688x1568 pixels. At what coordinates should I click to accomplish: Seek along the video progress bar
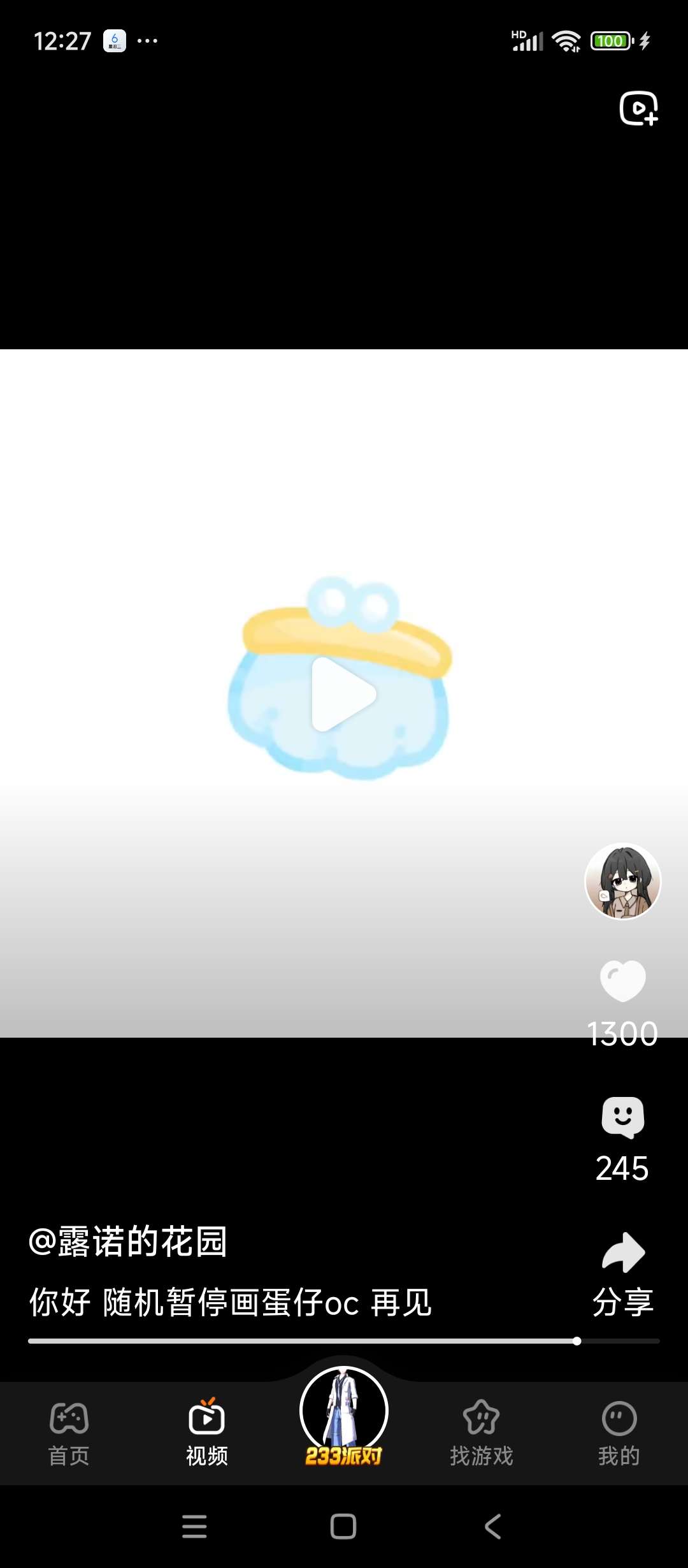[344, 1341]
